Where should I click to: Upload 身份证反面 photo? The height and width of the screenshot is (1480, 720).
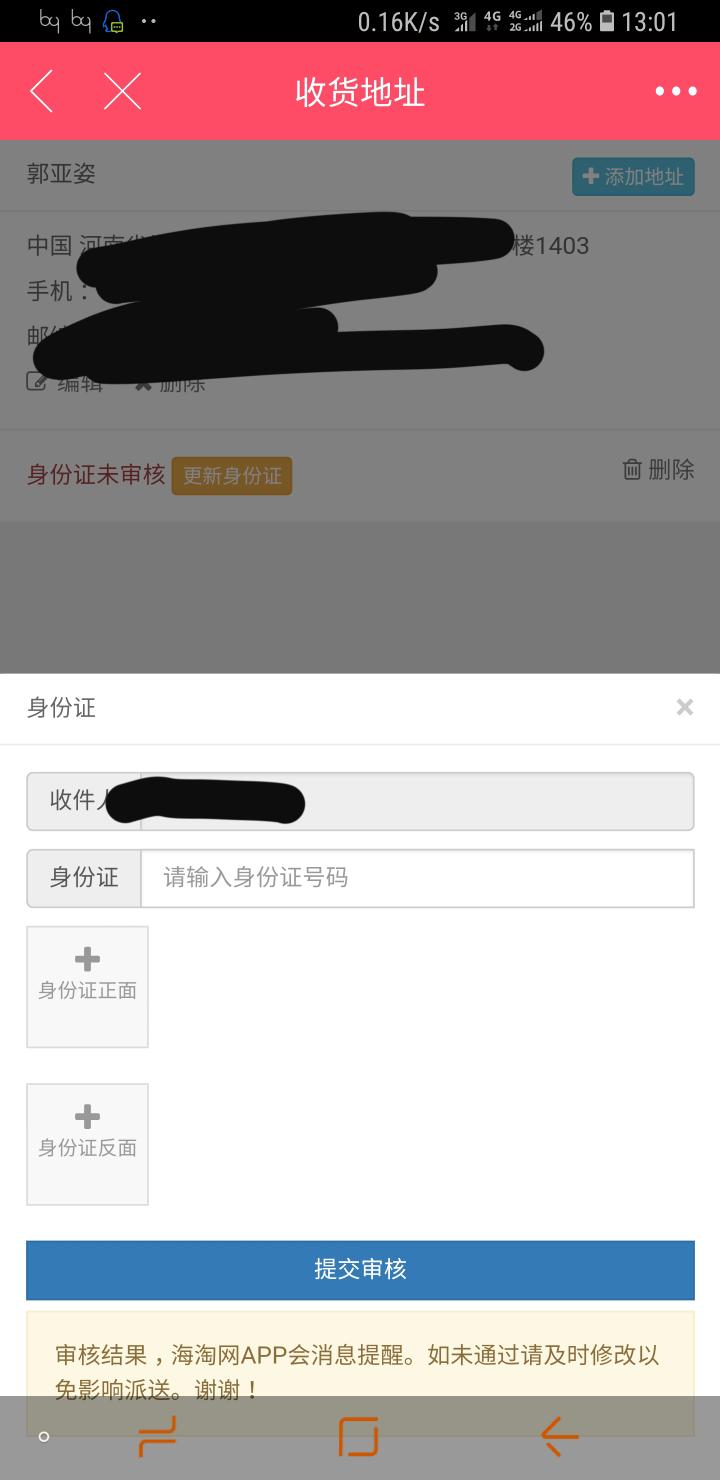click(x=87, y=1144)
